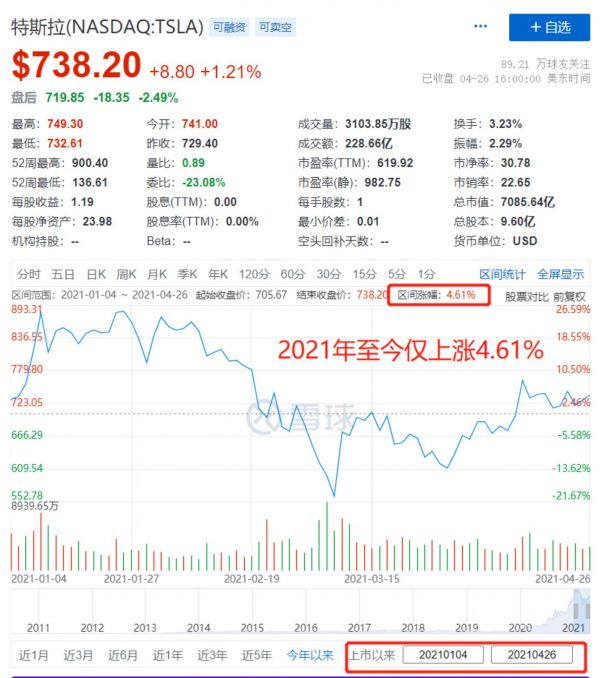
Task: Edit the start date field 20210104
Action: coord(444,656)
